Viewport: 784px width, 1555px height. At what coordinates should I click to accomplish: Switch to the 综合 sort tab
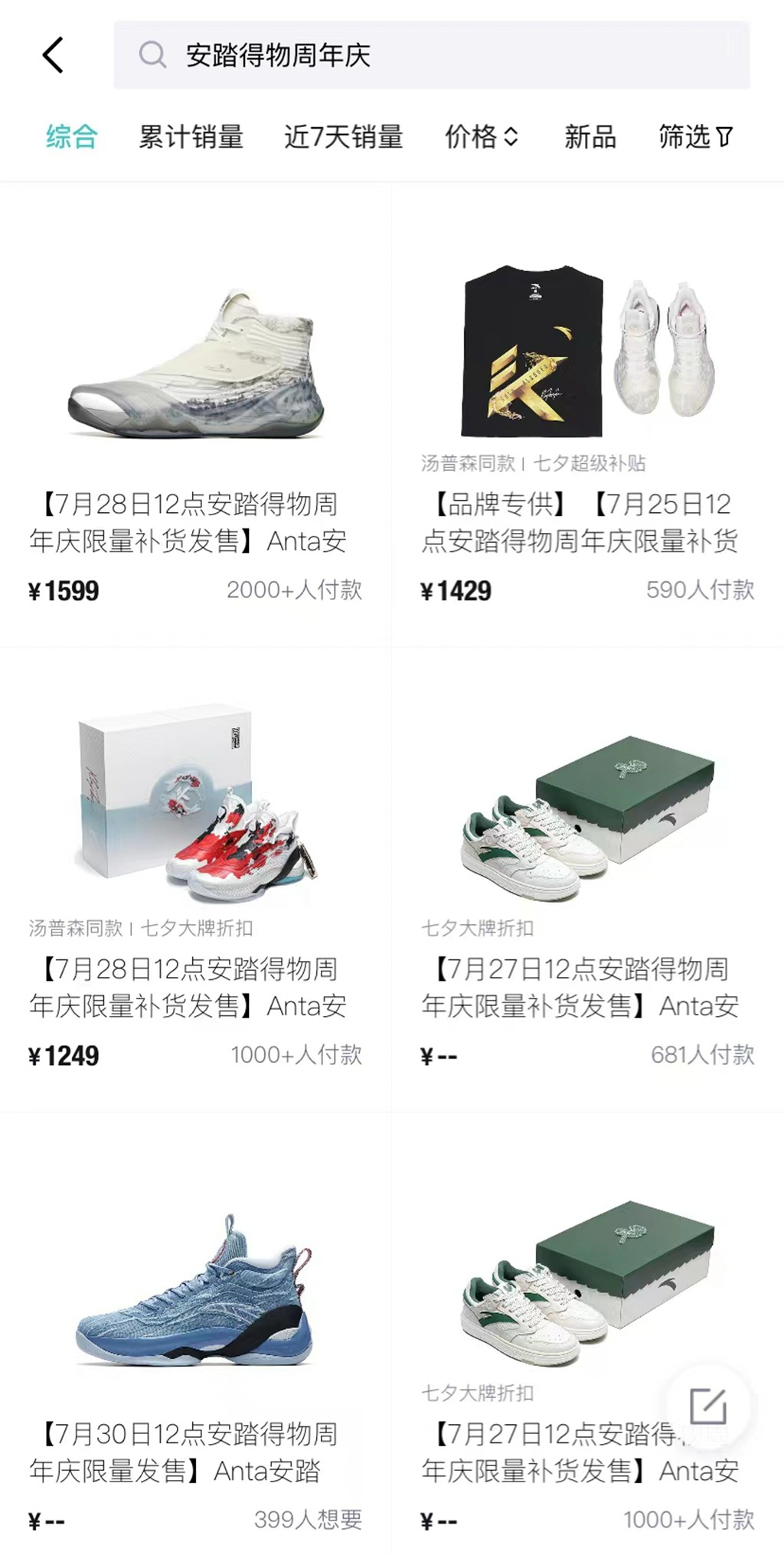coord(71,137)
